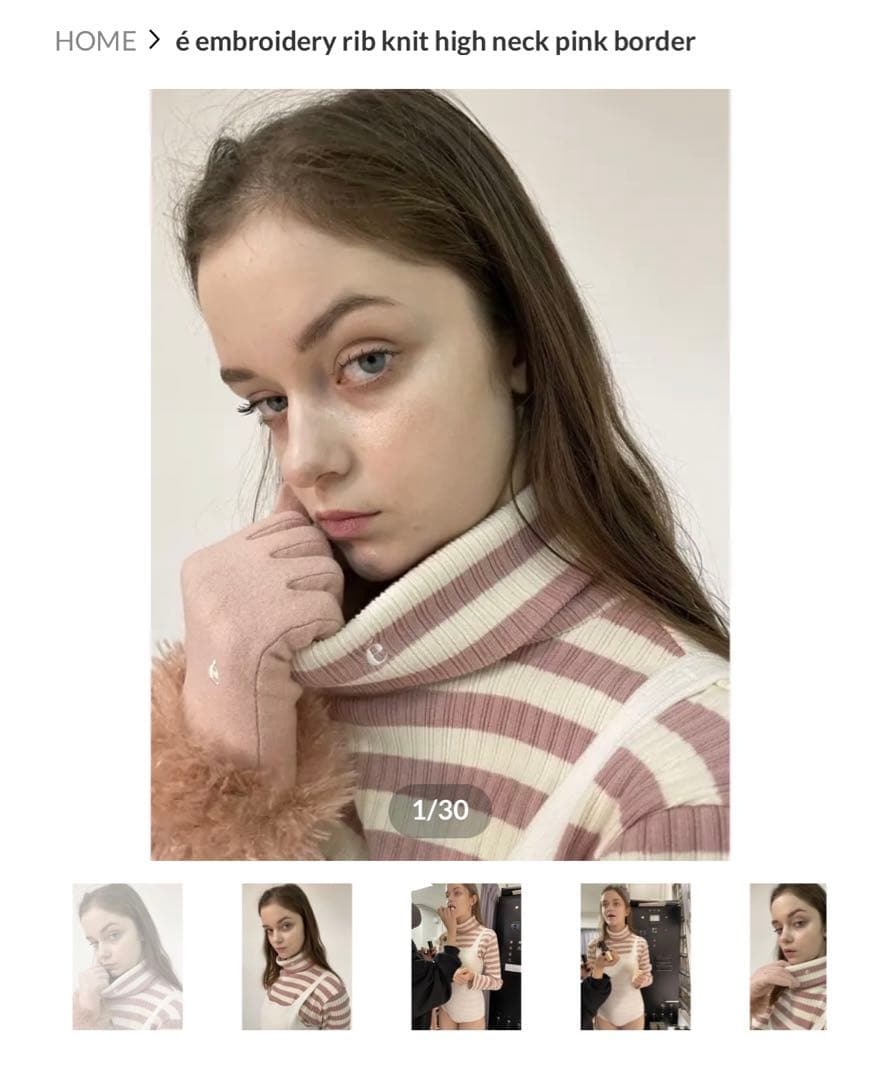Select the fifth thumbnail close-up of collar
Screen dimensions: 881x1080
(788, 956)
